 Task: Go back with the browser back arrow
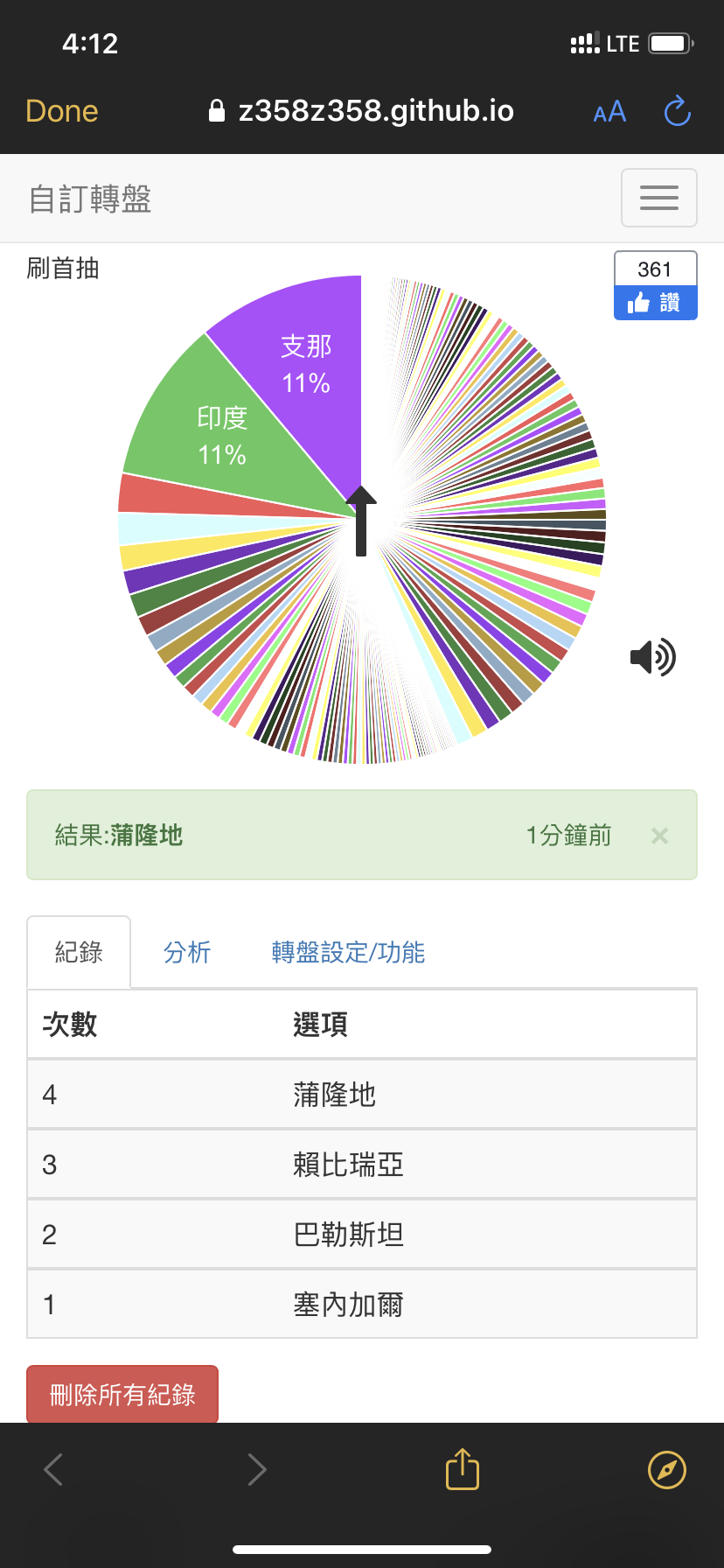click(x=53, y=1470)
